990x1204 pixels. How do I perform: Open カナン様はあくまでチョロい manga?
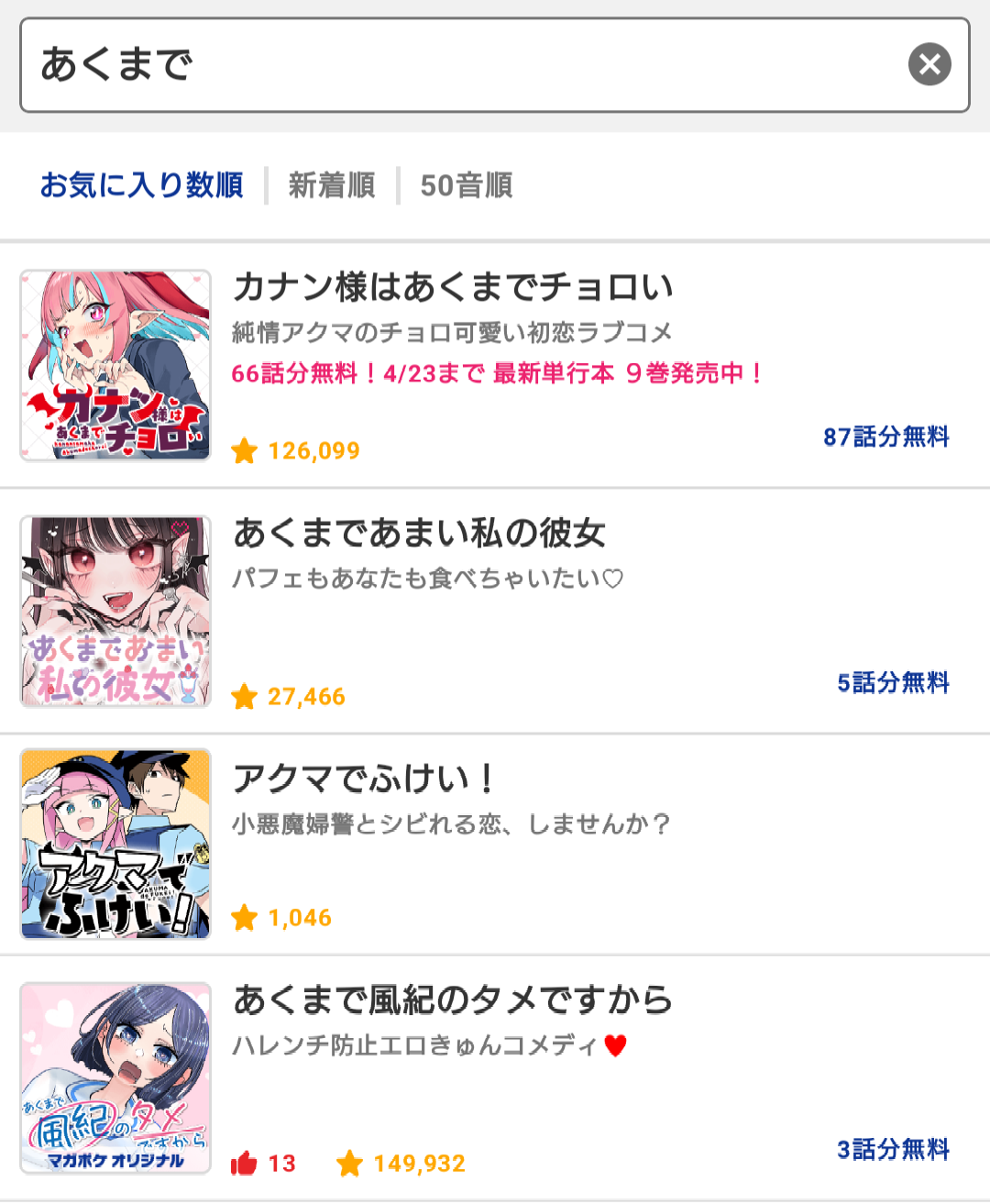coord(453,288)
